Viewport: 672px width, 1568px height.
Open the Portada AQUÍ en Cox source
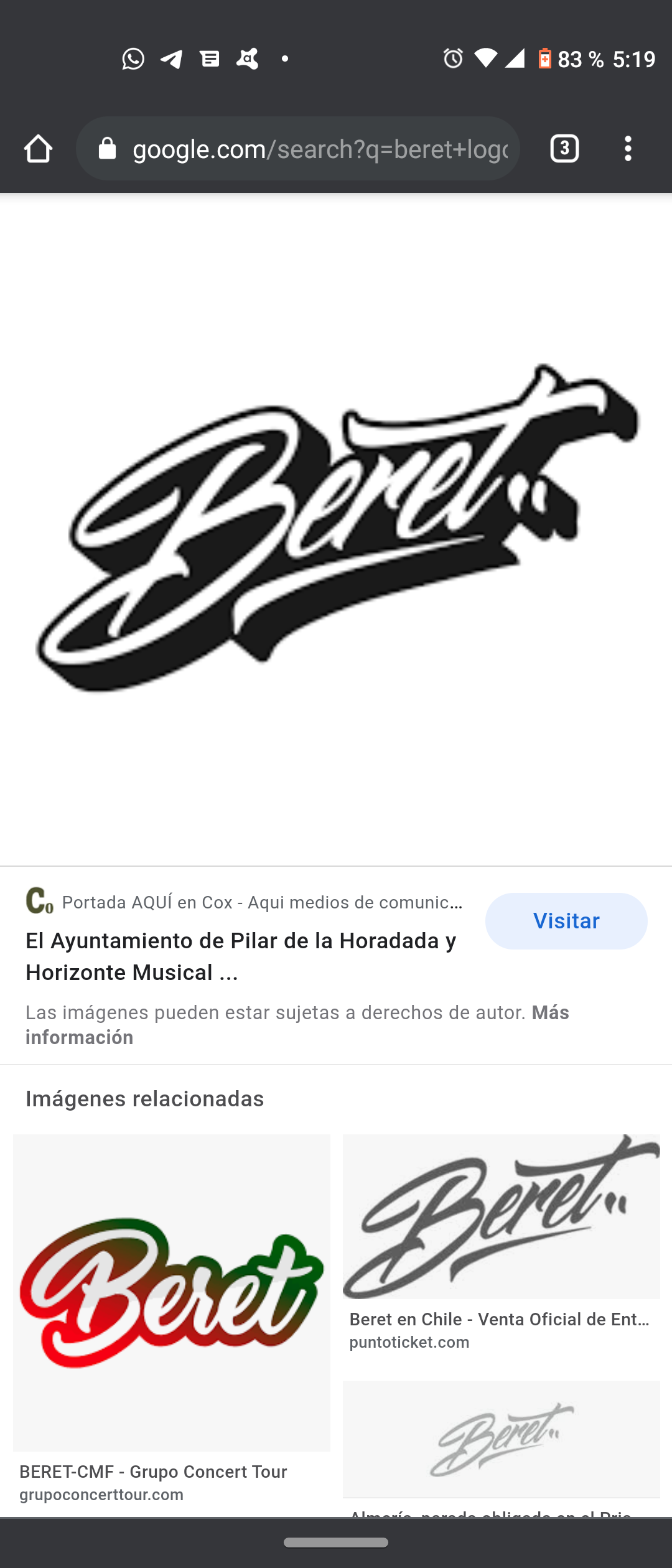261,902
